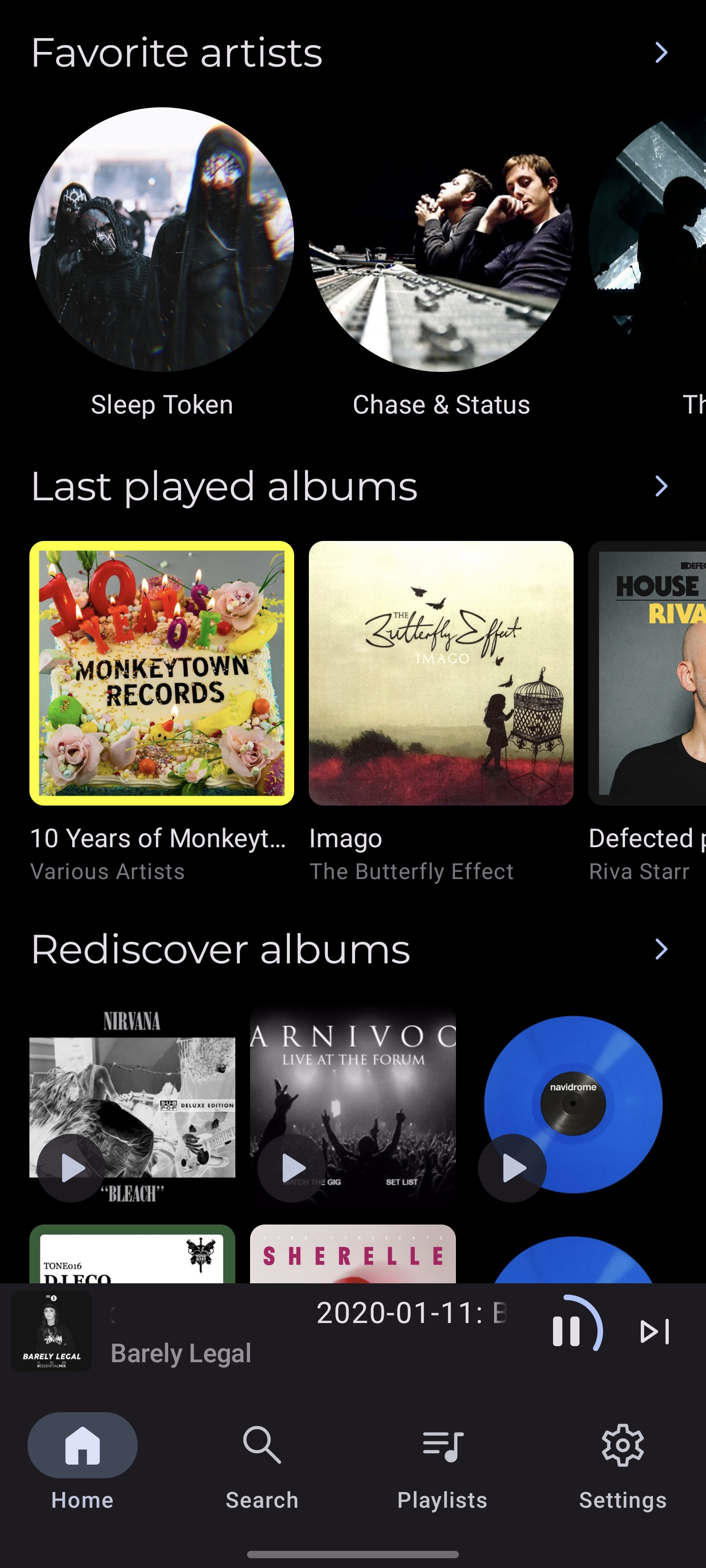Skip to the next track
The image size is (706, 1568).
click(655, 1331)
